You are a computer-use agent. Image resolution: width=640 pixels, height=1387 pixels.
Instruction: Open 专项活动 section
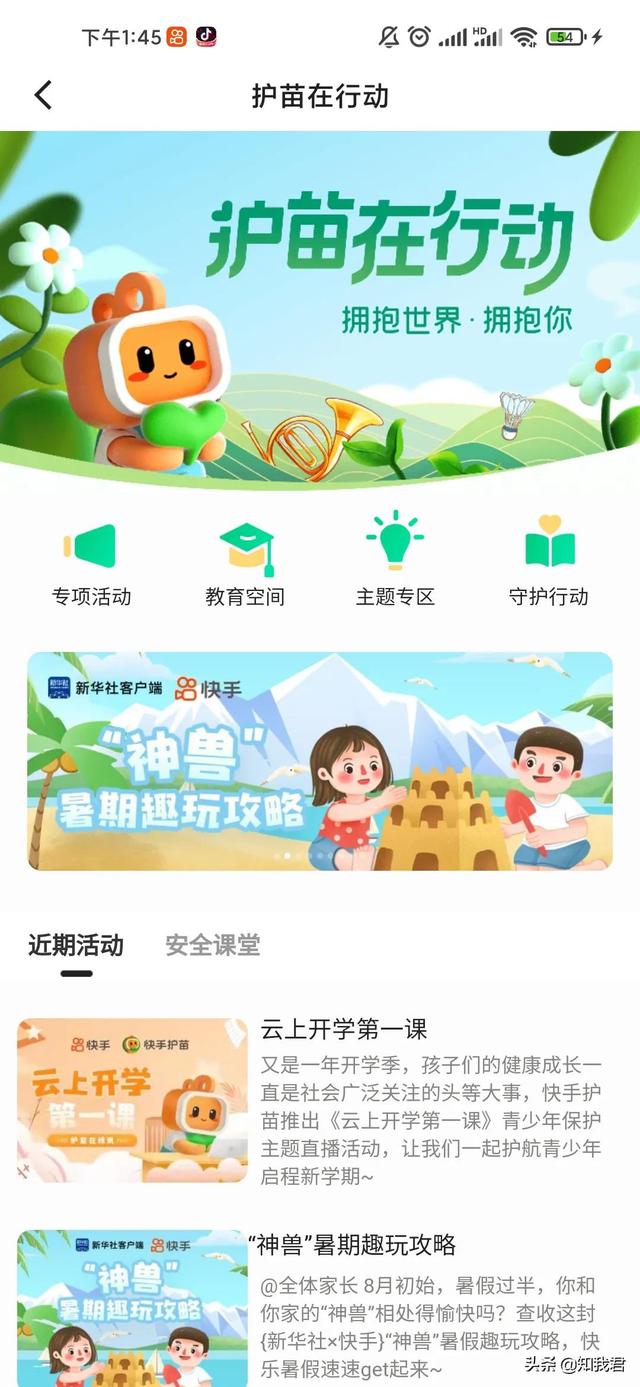[91, 564]
